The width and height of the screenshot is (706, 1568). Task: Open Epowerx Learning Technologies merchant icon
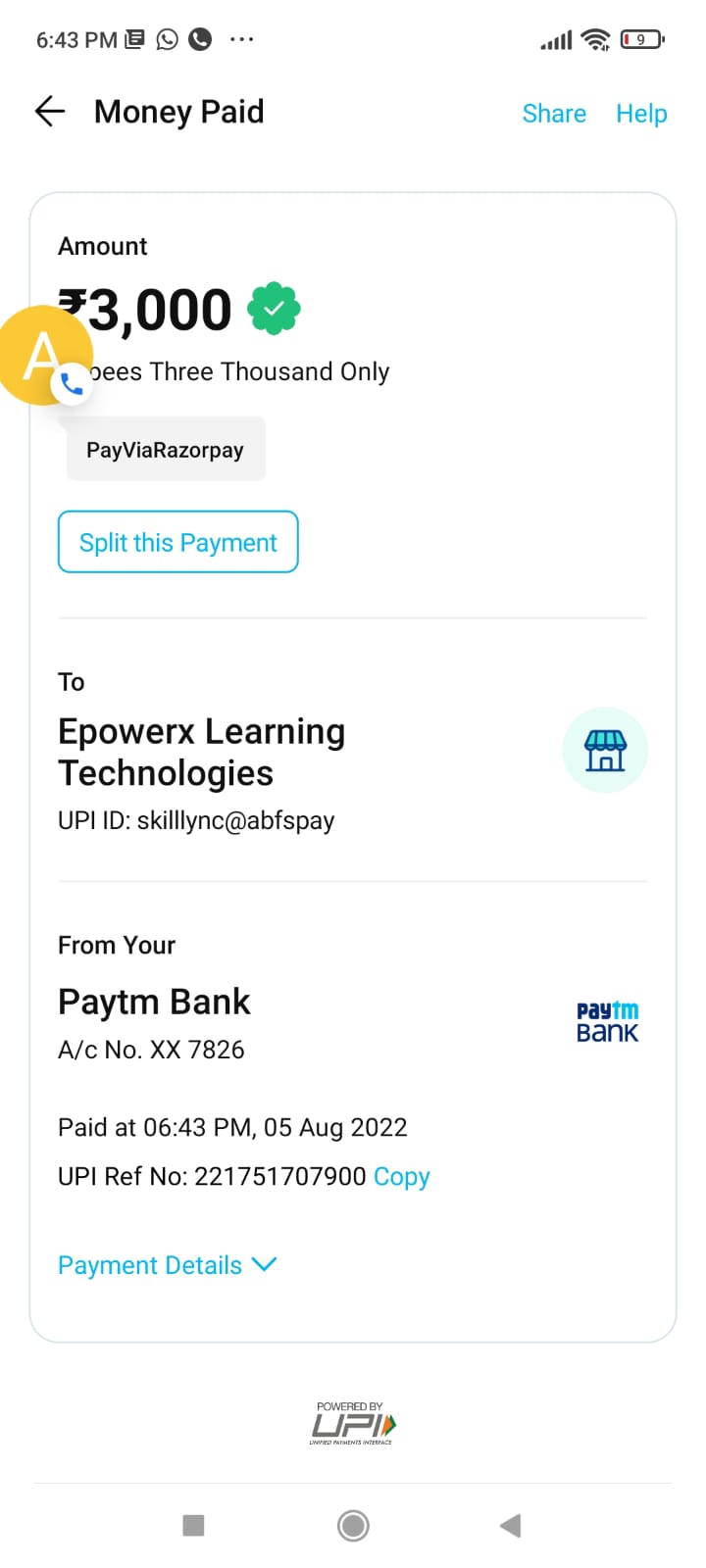pos(605,751)
